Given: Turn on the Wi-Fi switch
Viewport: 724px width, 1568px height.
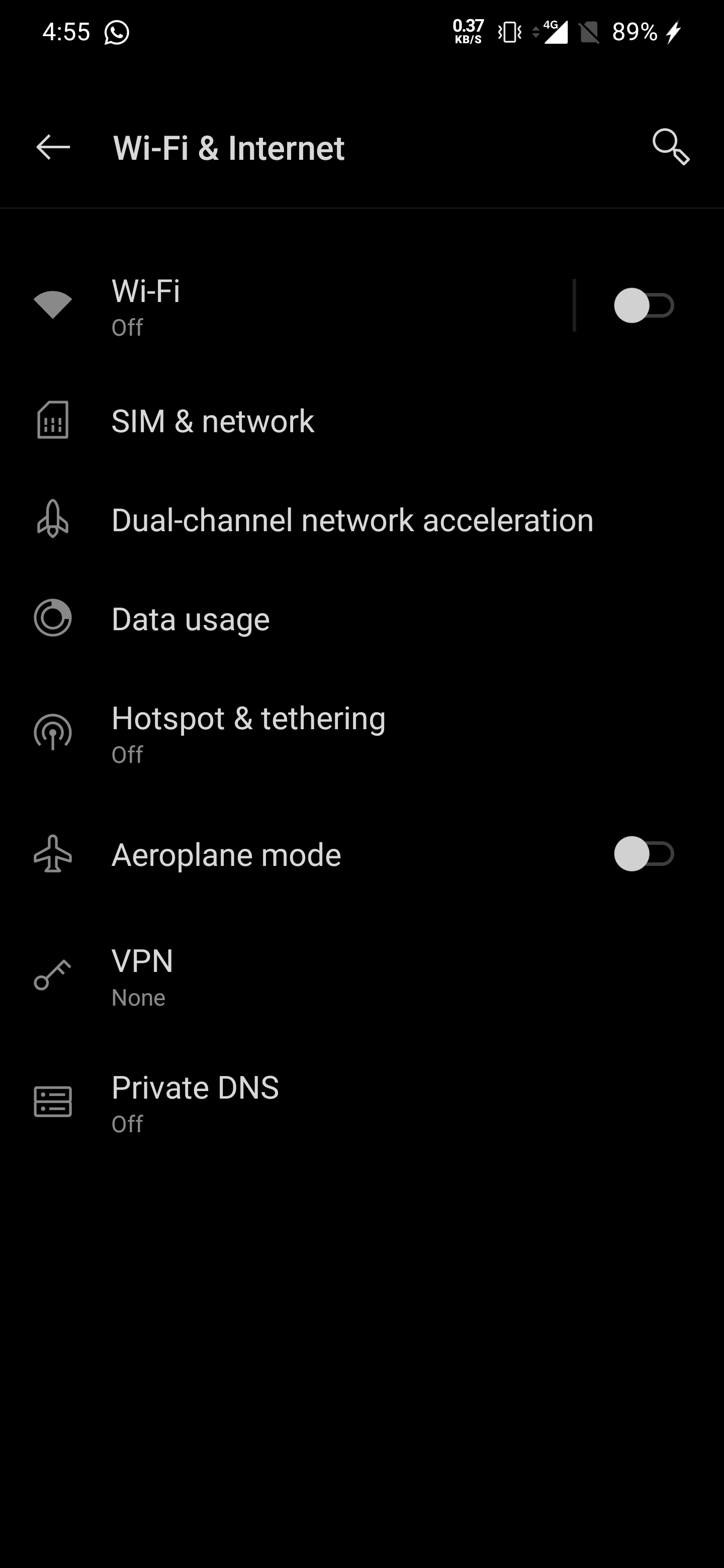Looking at the screenshot, I should [x=644, y=306].
